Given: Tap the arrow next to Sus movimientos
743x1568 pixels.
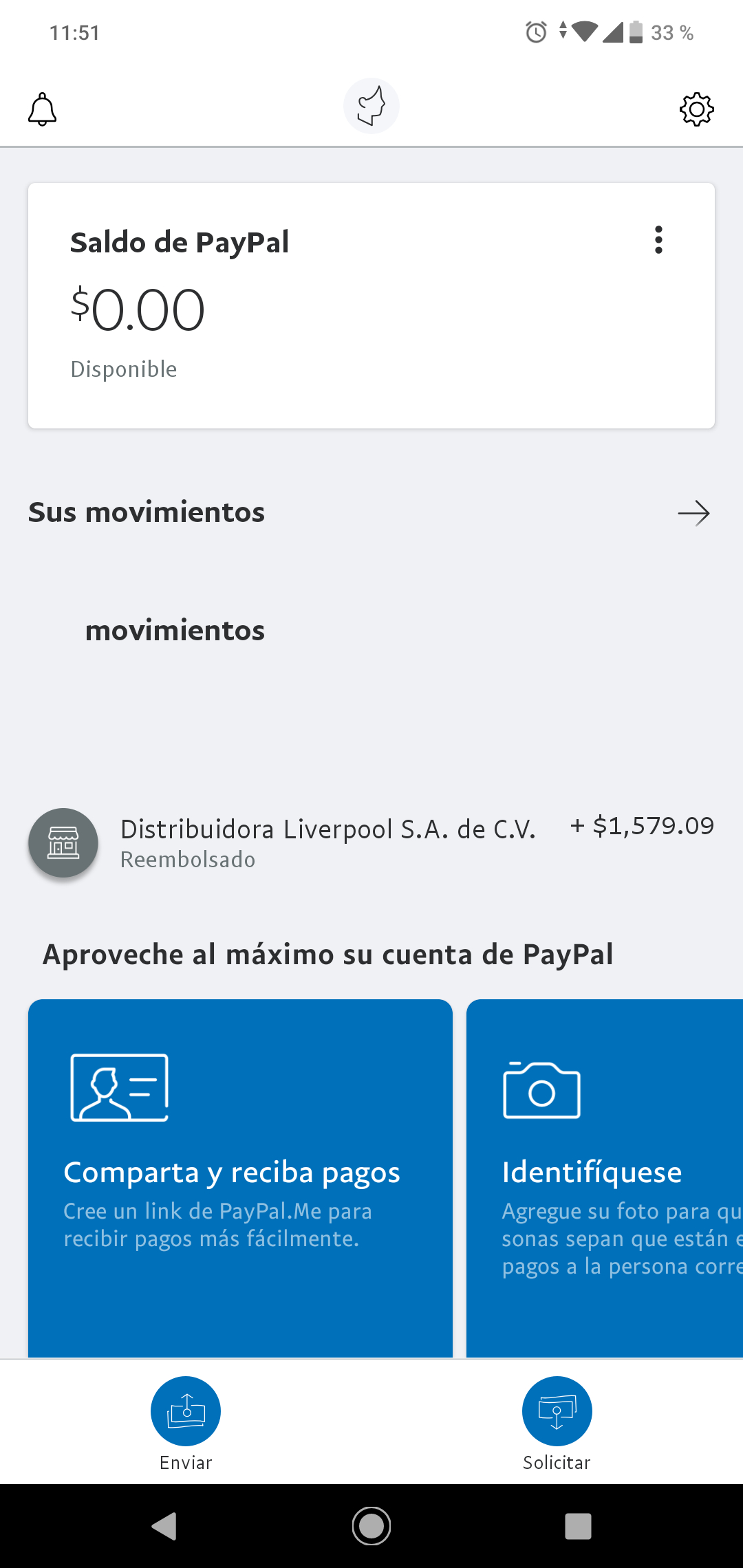Looking at the screenshot, I should tap(693, 513).
